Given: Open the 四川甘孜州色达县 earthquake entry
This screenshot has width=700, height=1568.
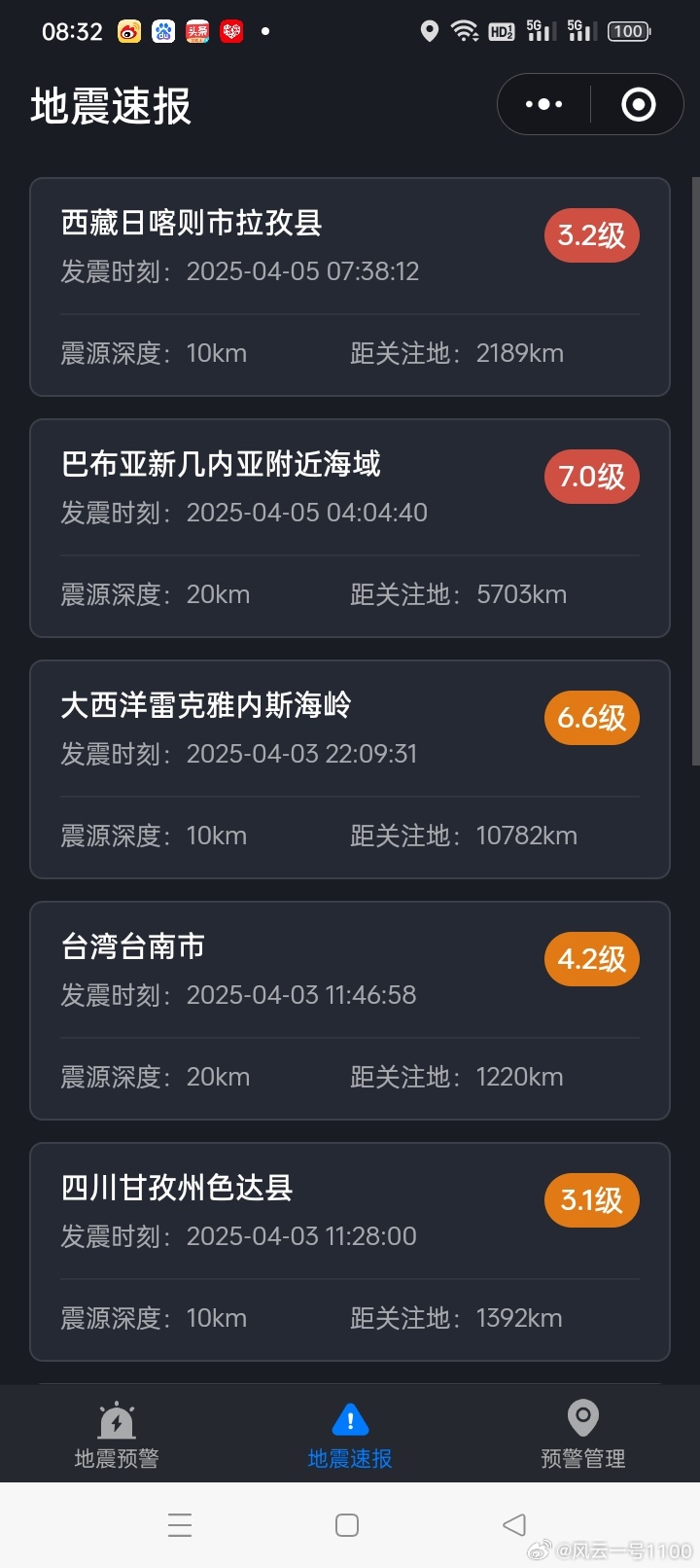Looking at the screenshot, I should point(350,1252).
